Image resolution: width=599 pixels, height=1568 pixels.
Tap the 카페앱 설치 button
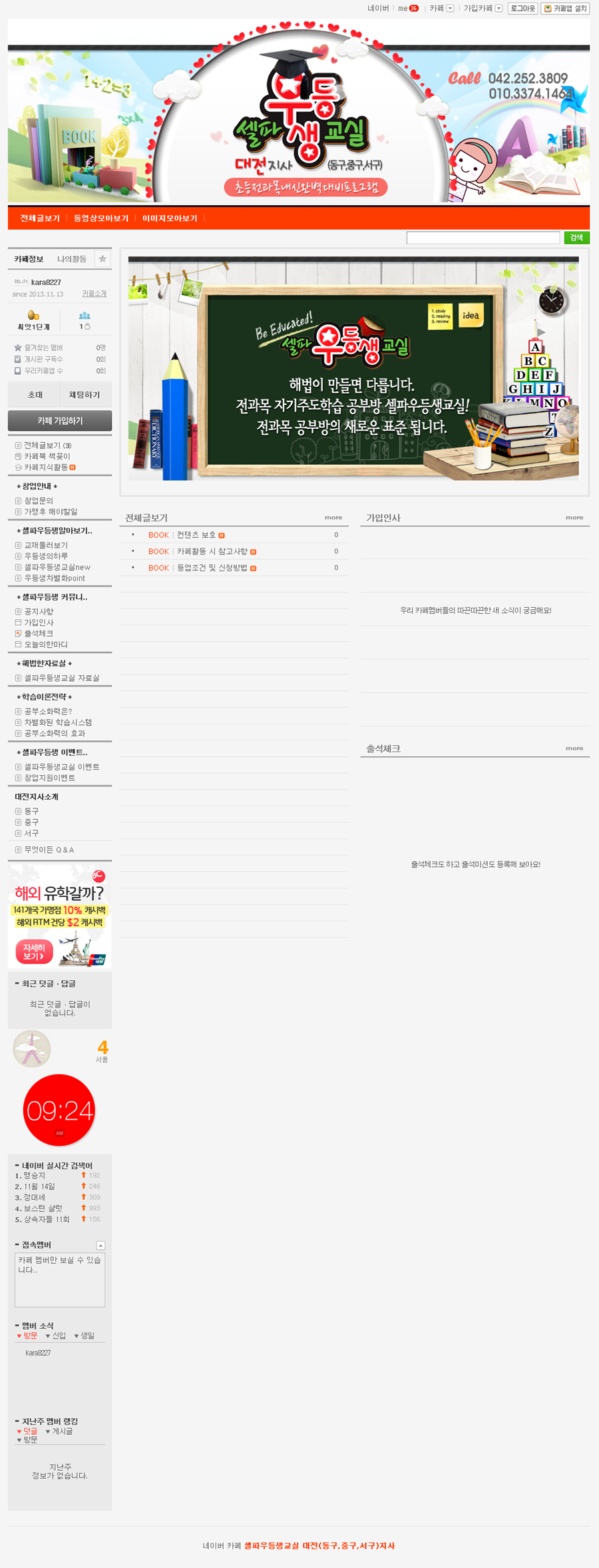[565, 9]
